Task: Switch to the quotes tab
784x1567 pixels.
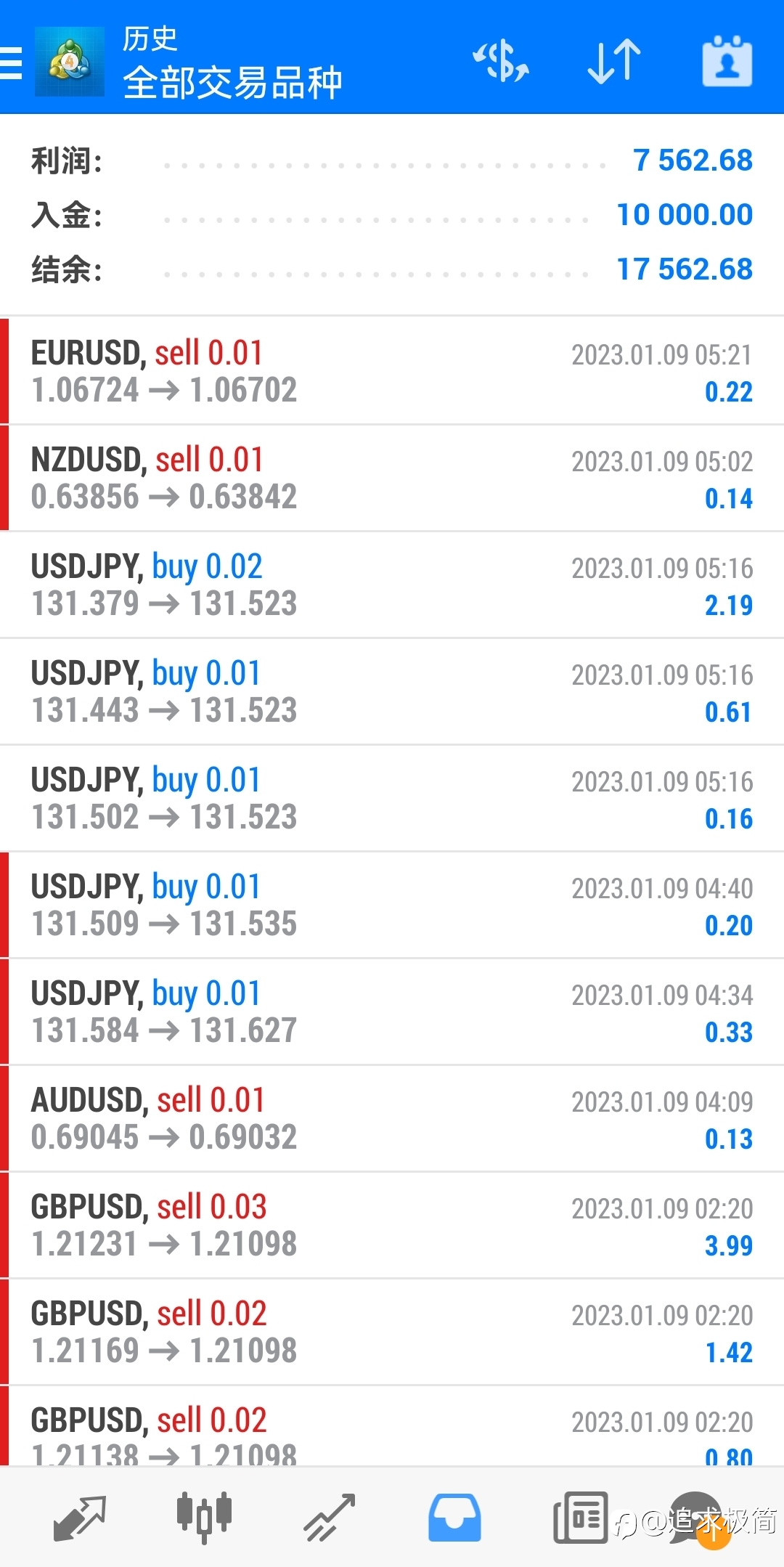Action: pos(80,1518)
